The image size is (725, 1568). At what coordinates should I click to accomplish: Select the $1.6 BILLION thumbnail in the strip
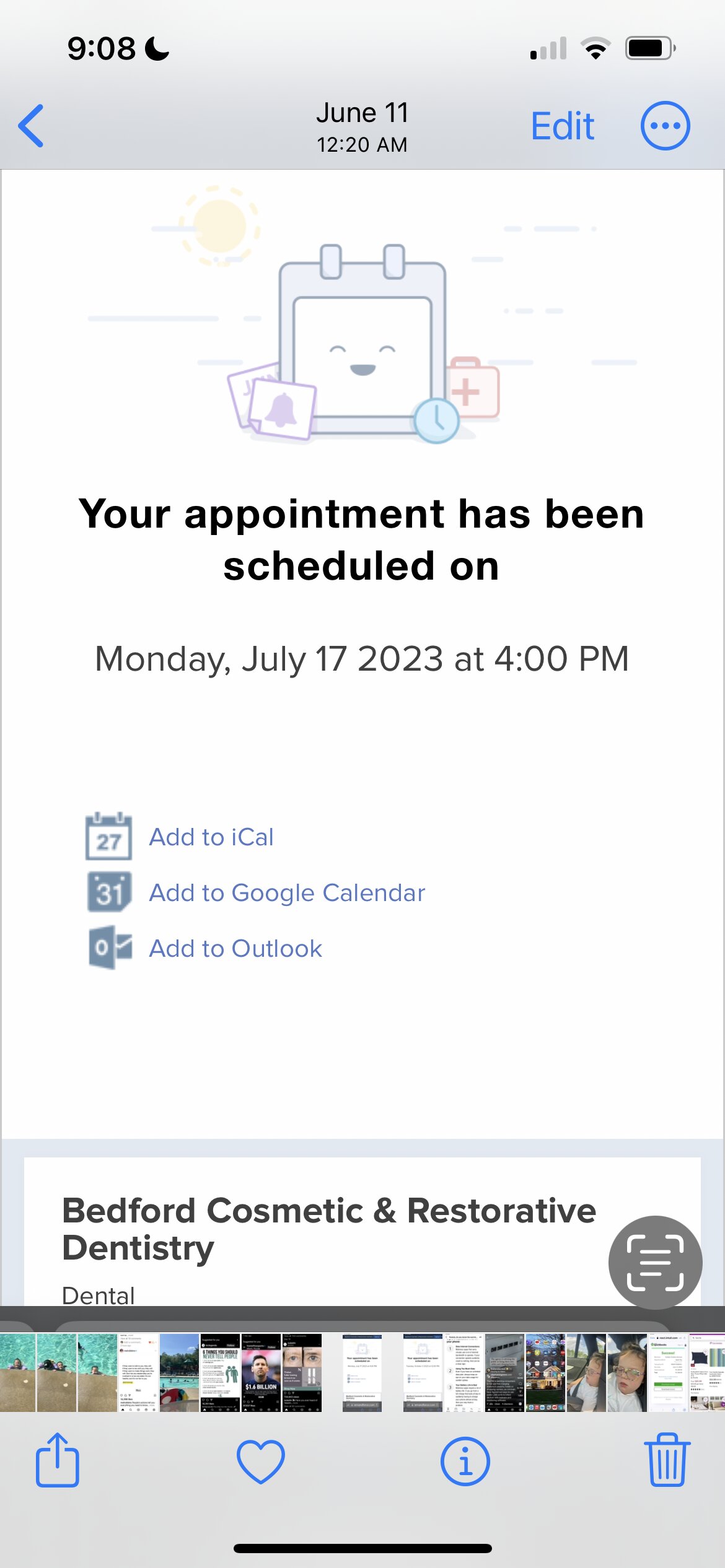pyautogui.click(x=261, y=1373)
